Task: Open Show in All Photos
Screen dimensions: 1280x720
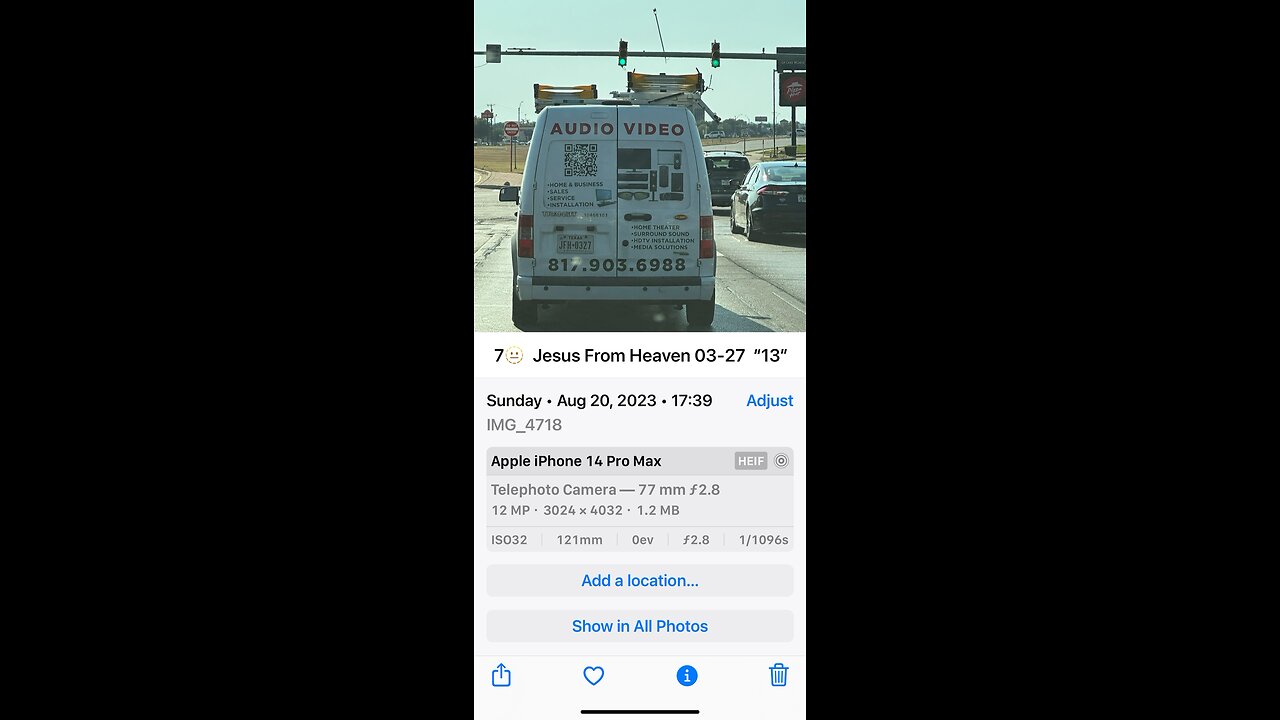Action: click(640, 626)
